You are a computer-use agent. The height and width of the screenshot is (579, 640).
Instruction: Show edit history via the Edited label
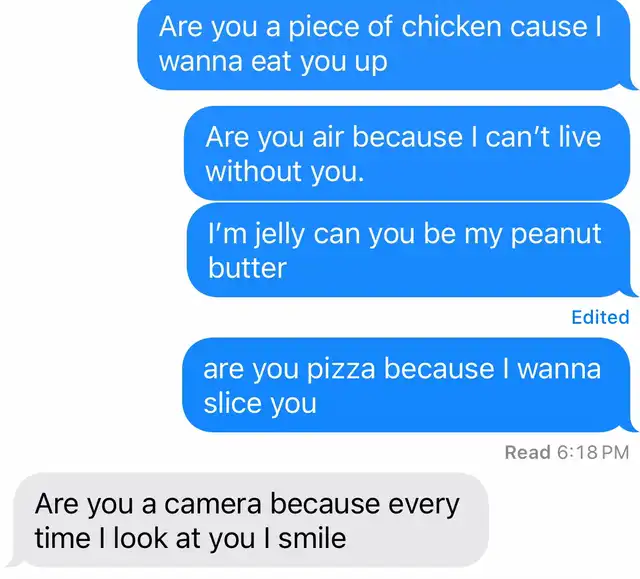[x=599, y=317]
